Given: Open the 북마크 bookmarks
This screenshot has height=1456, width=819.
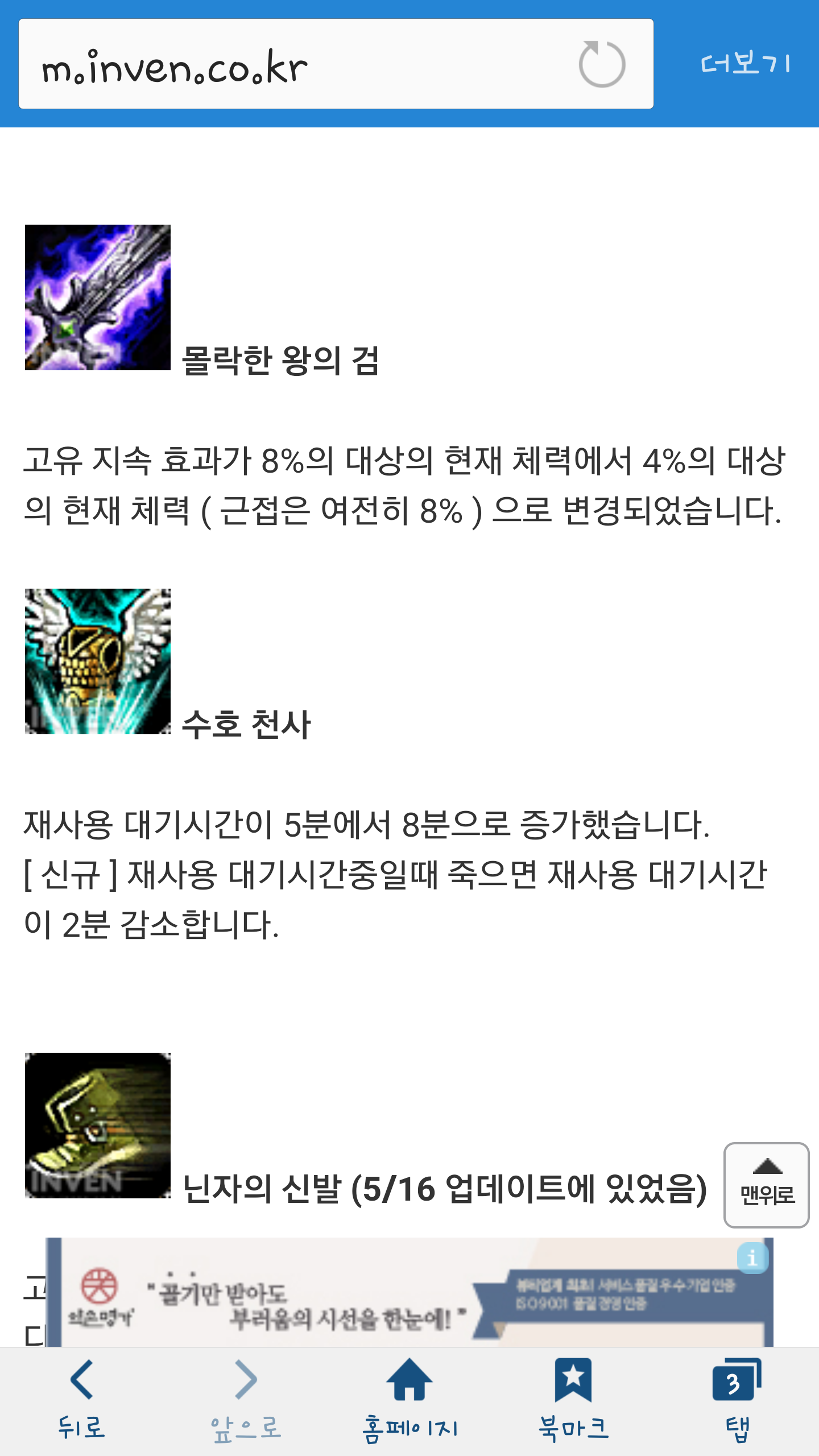Looking at the screenshot, I should tap(573, 1400).
